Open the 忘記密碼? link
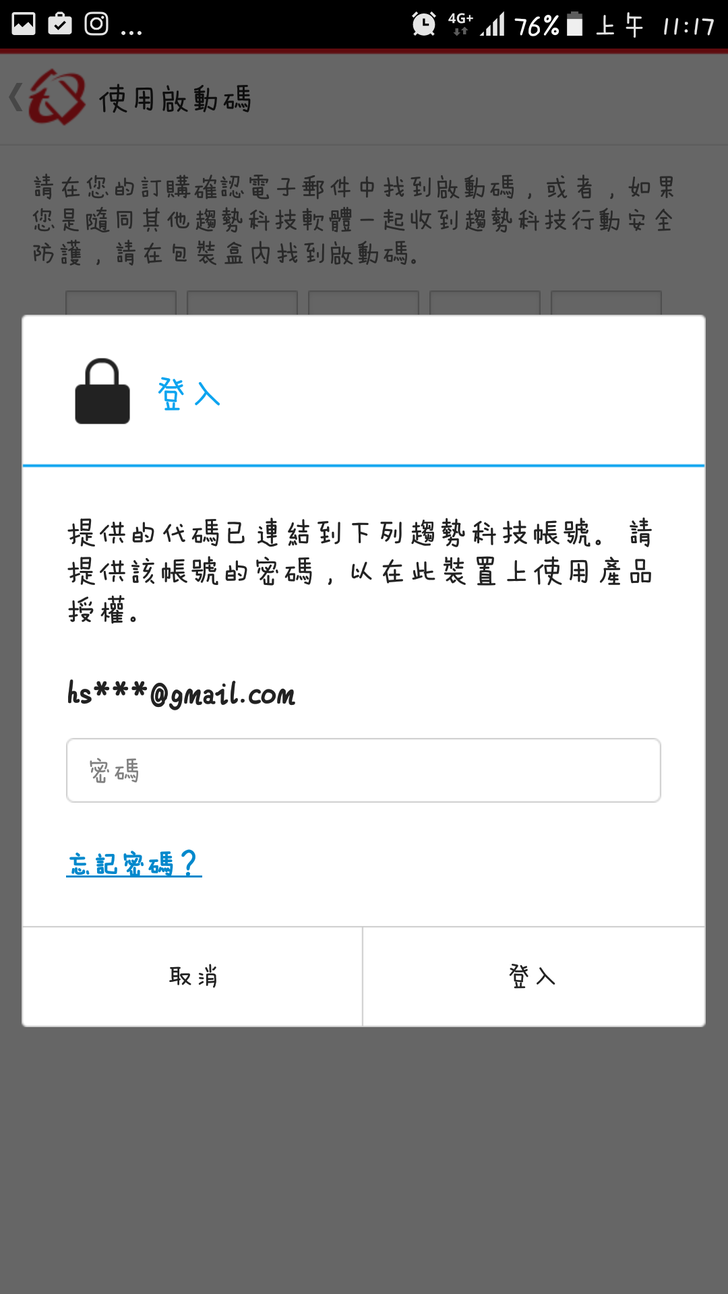 134,864
